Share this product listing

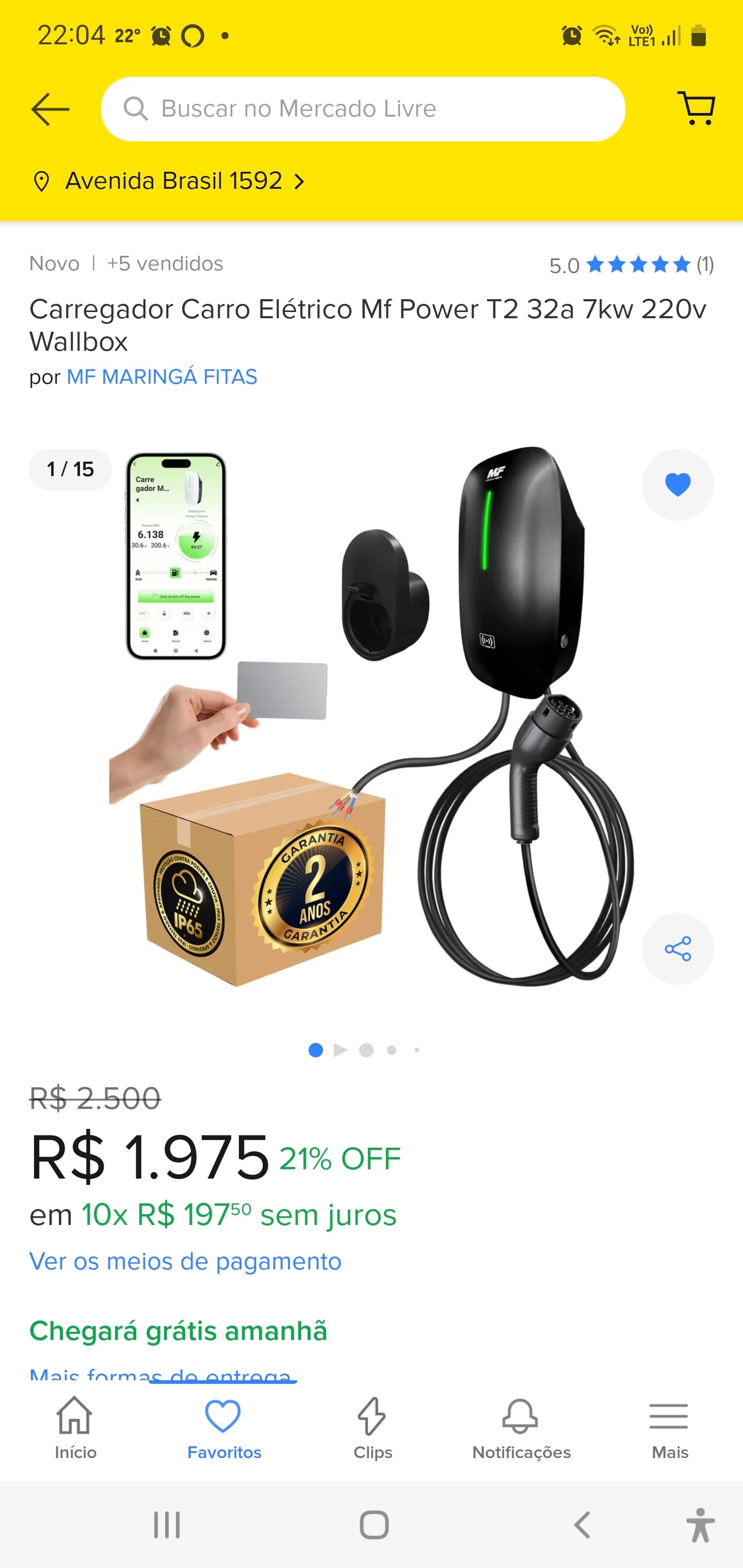tap(678, 949)
